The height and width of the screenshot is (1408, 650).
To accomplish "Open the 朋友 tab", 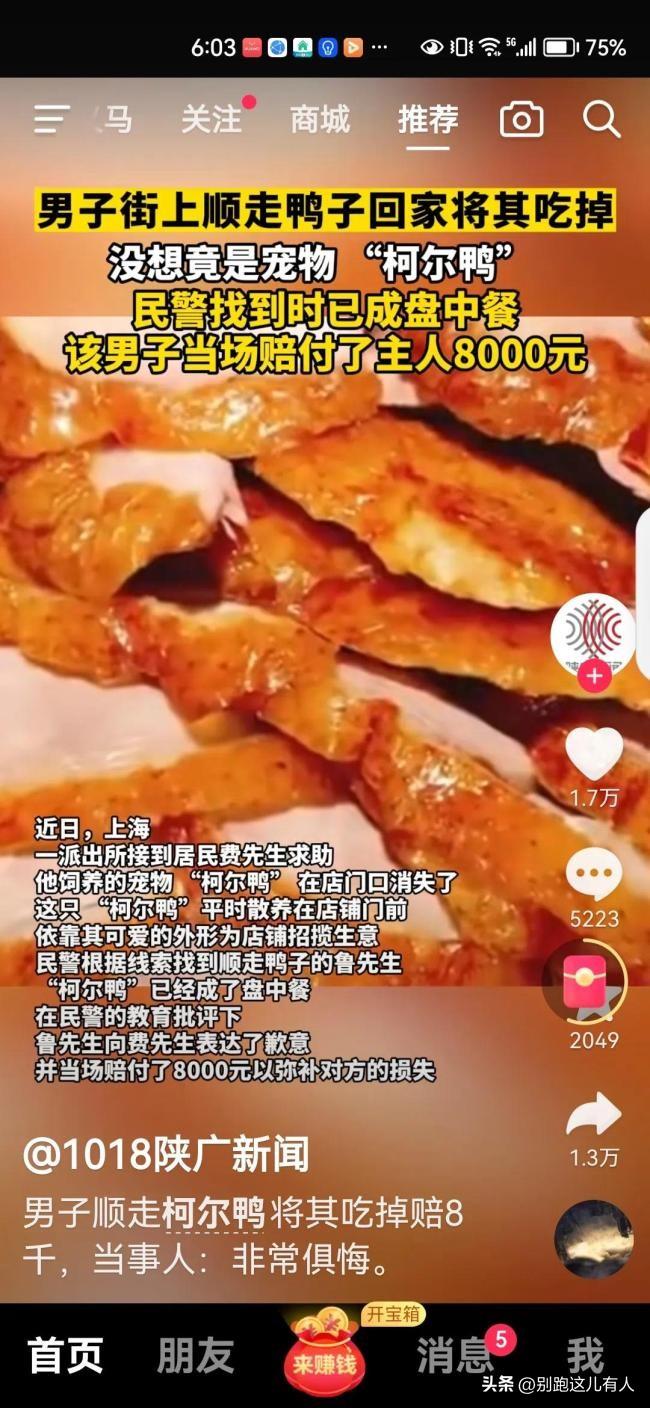I will [195, 1356].
